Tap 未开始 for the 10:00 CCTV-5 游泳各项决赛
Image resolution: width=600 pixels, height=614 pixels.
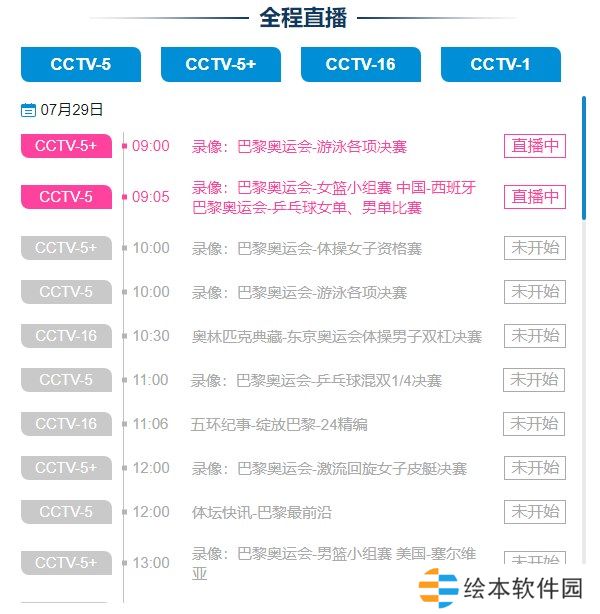coord(534,292)
